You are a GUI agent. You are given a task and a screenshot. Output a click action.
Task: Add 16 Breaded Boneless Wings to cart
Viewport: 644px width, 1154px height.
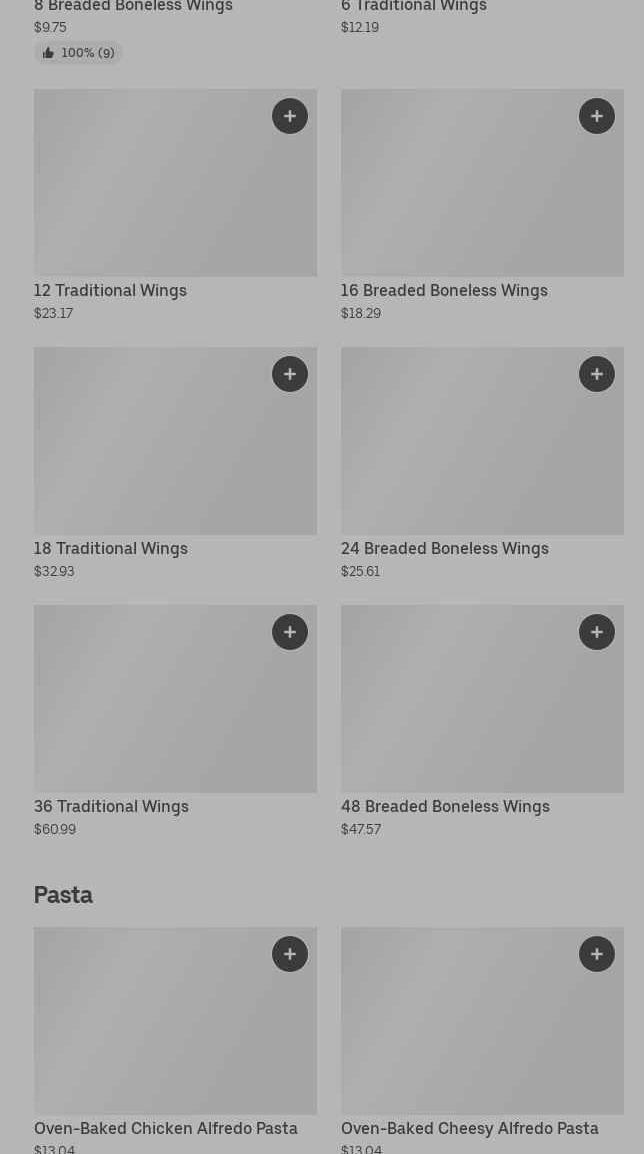[x=597, y=116]
